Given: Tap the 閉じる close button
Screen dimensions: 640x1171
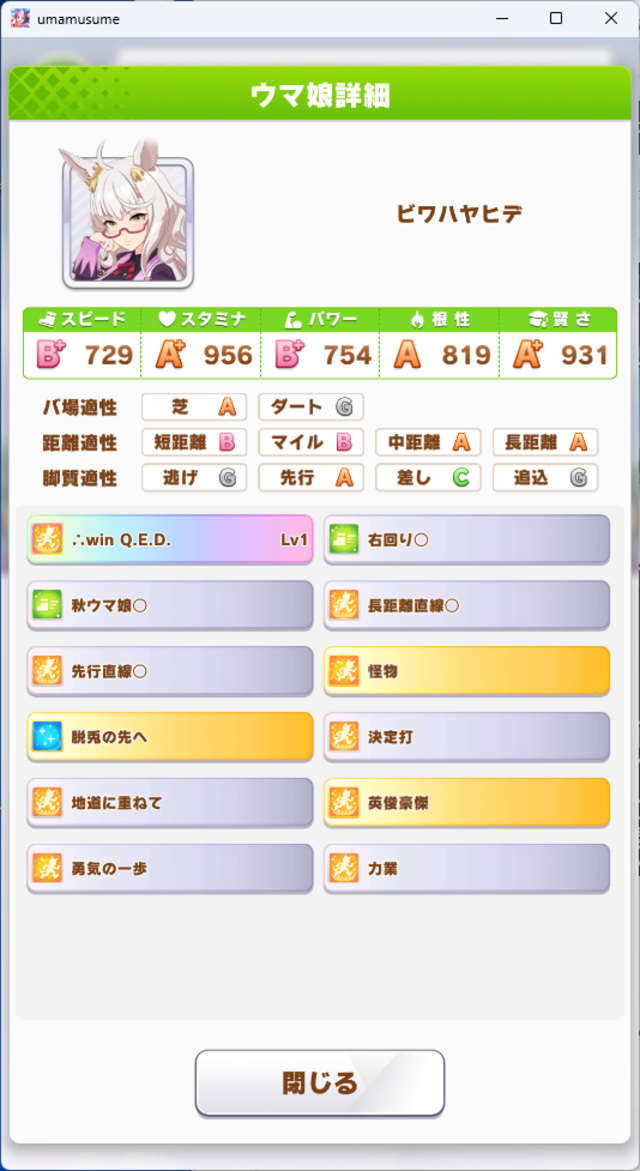Looking at the screenshot, I should pyautogui.click(x=319, y=1082).
